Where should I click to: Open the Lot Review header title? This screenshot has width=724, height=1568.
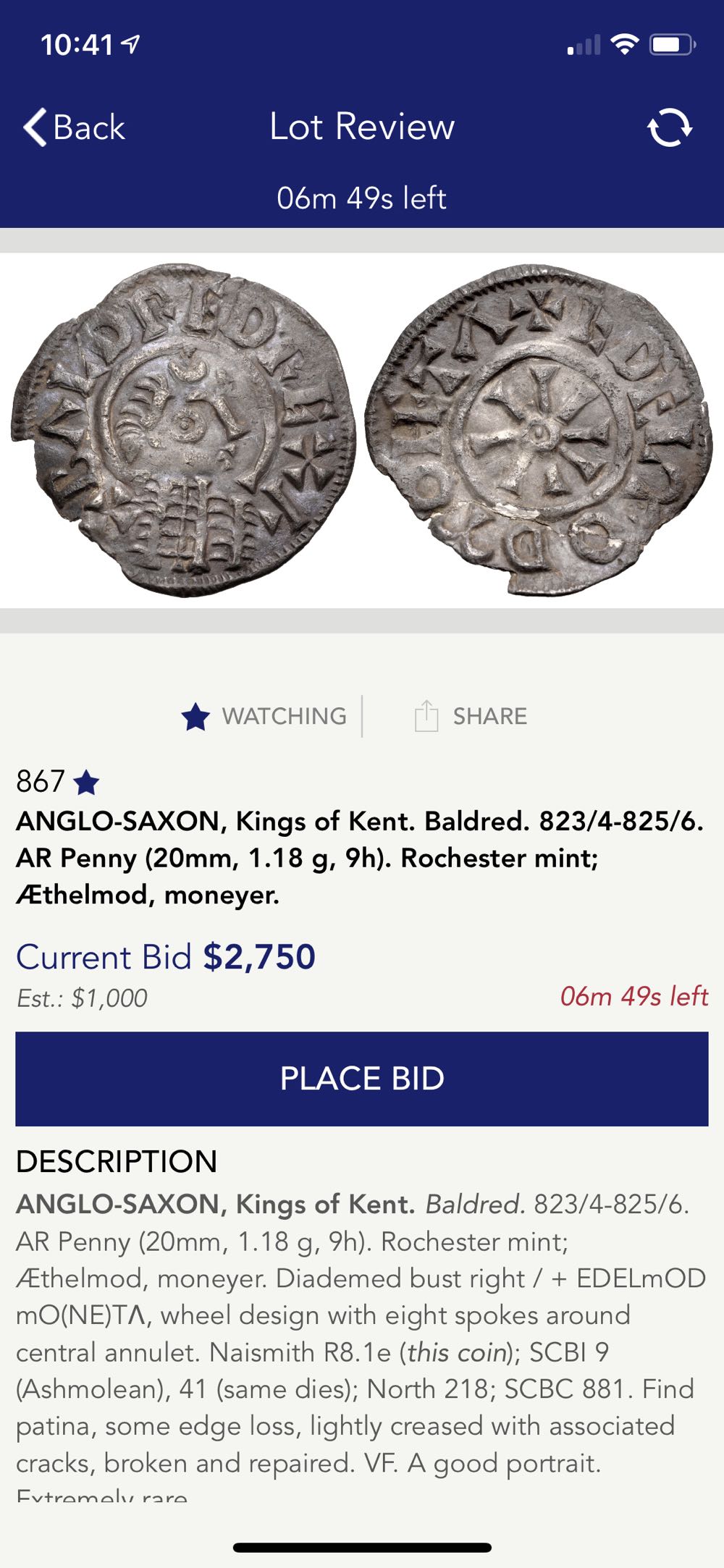tap(361, 127)
